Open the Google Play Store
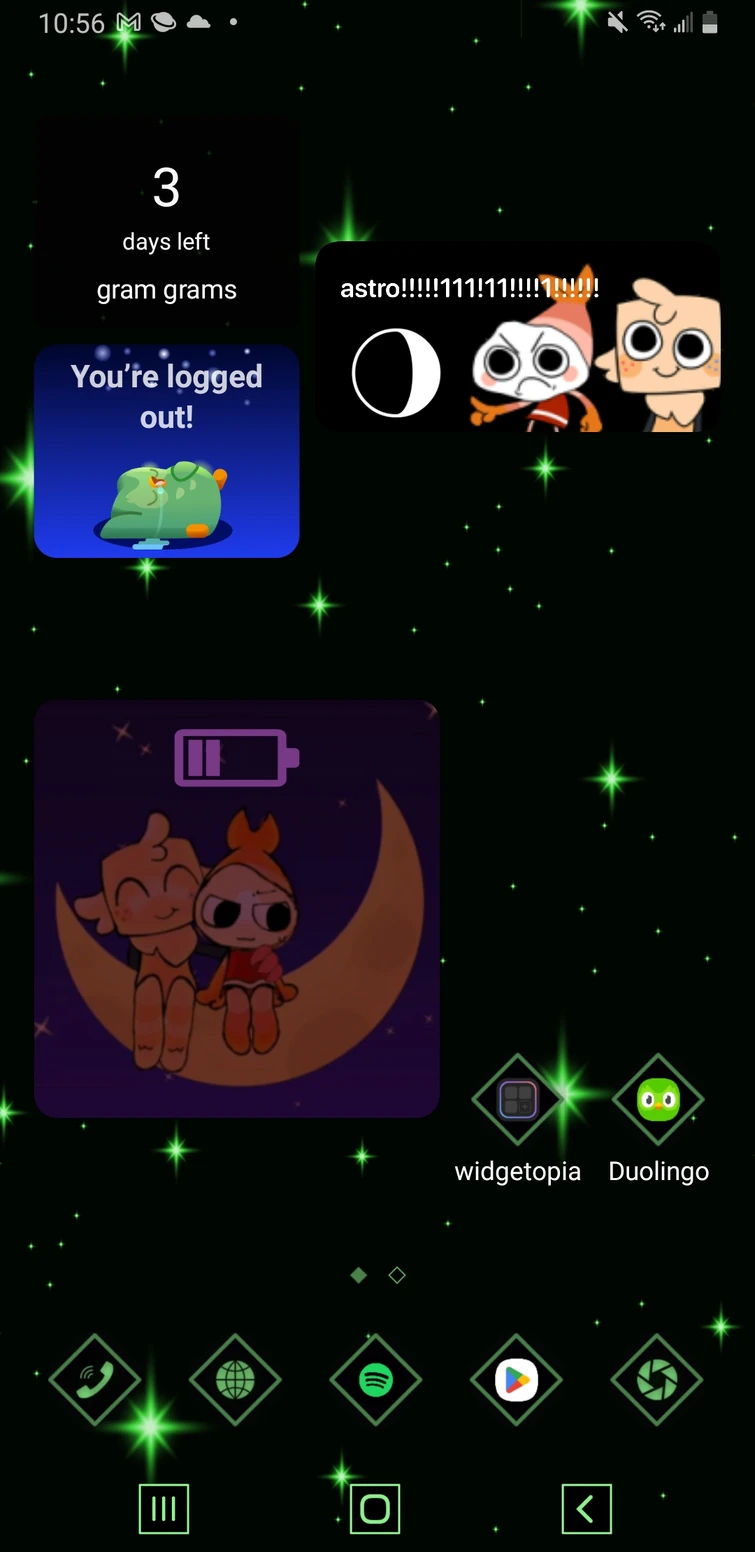Screen dimensions: 755x1552 click(x=516, y=1380)
